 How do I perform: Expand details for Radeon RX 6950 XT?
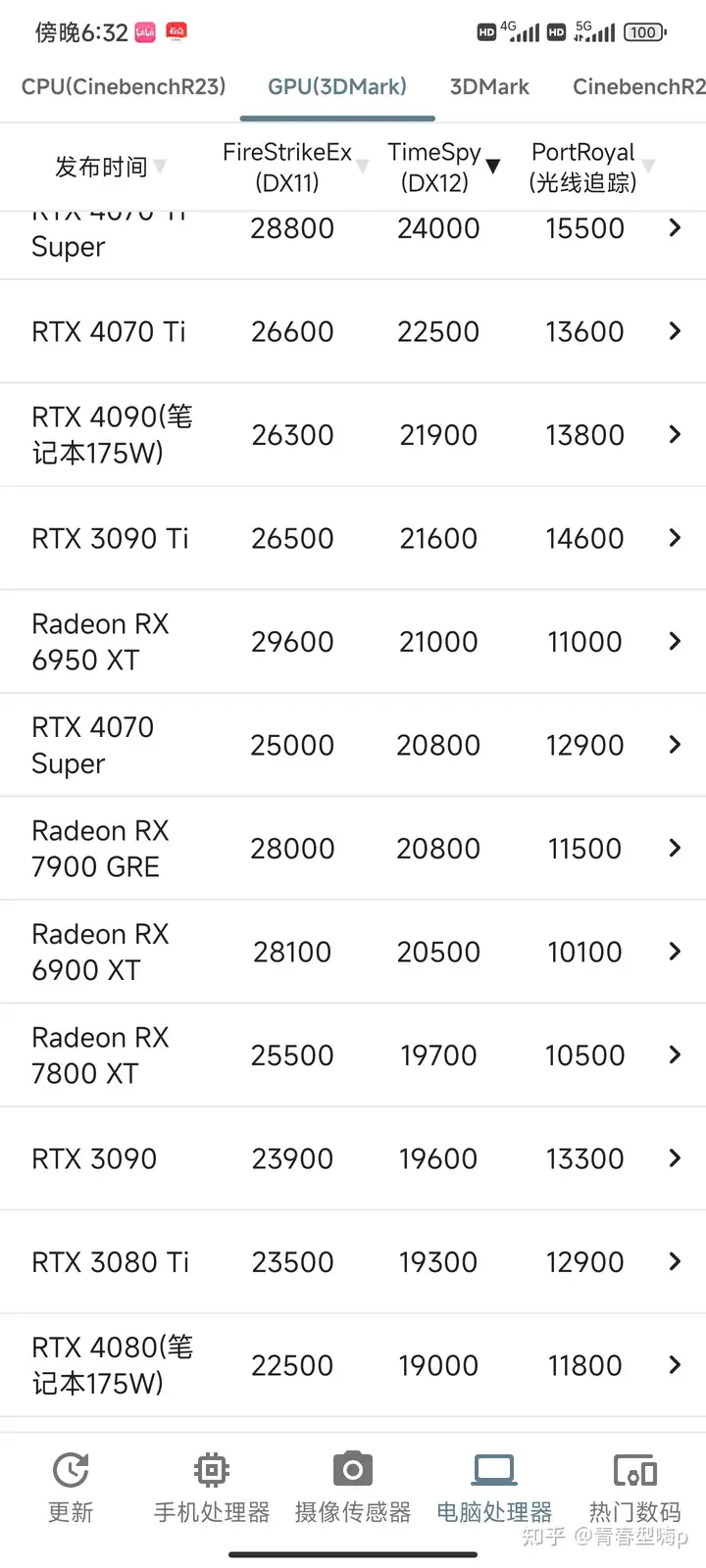(674, 642)
